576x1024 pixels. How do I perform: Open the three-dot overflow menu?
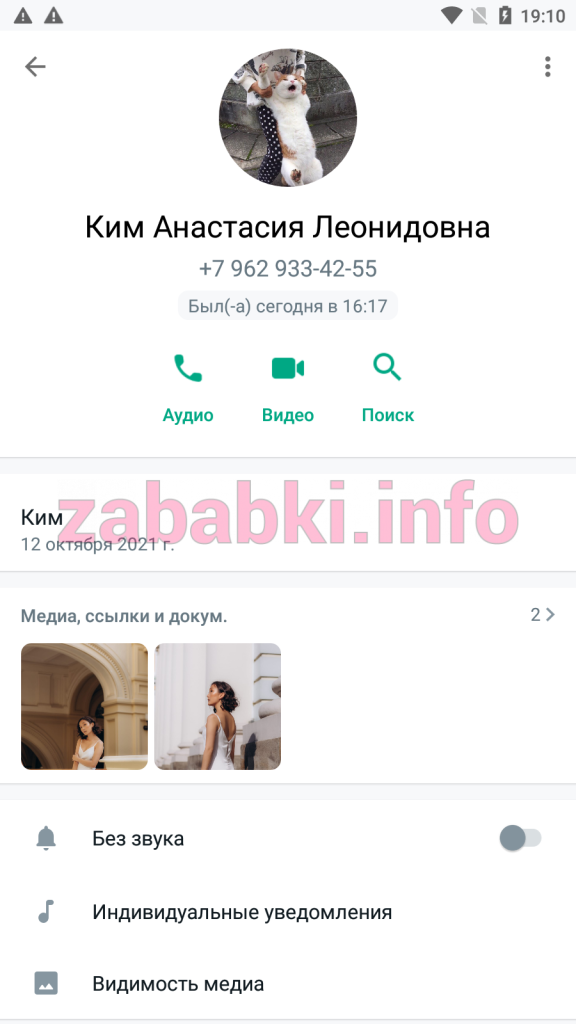coord(547,66)
